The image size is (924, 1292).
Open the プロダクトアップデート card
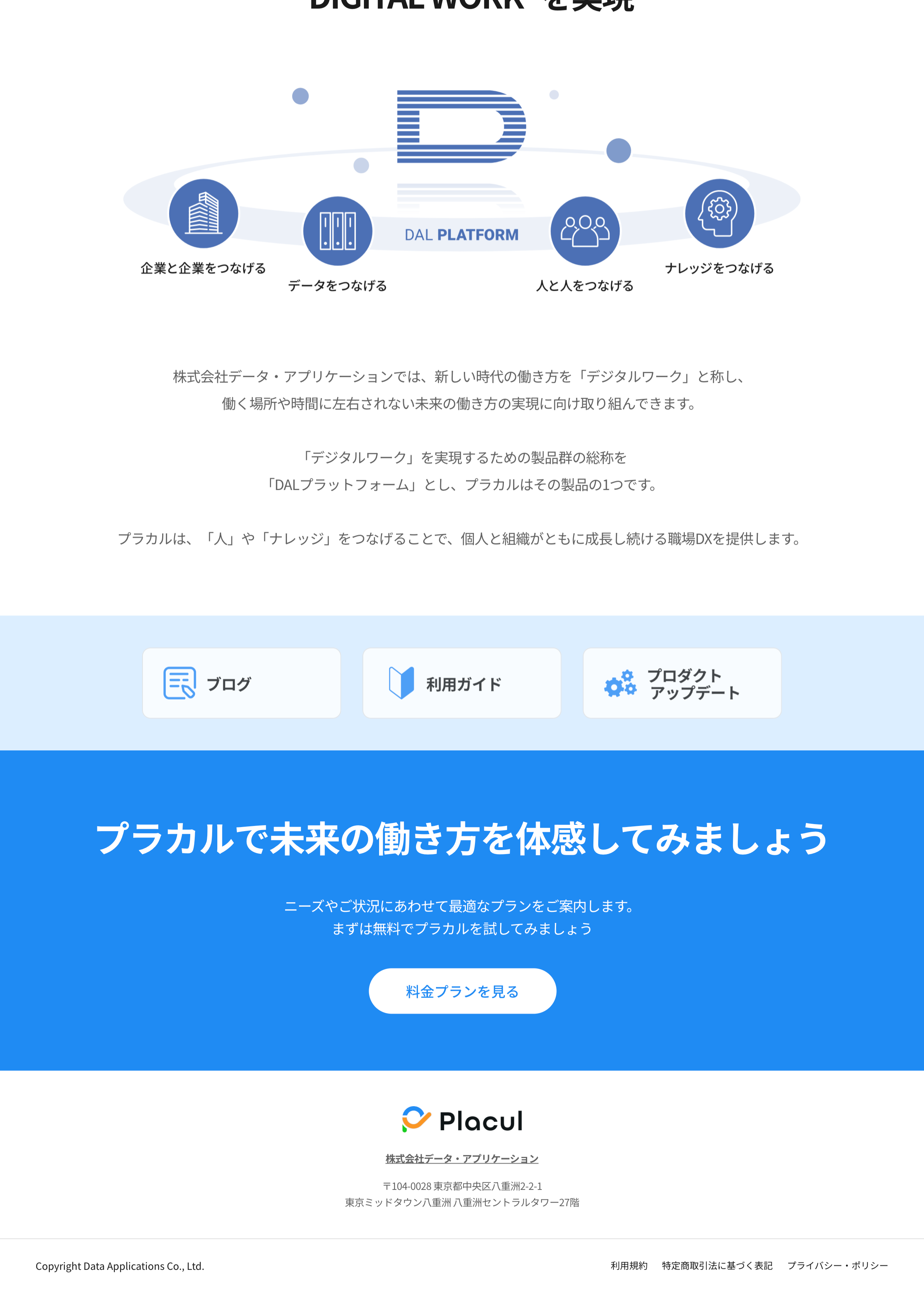[682, 683]
